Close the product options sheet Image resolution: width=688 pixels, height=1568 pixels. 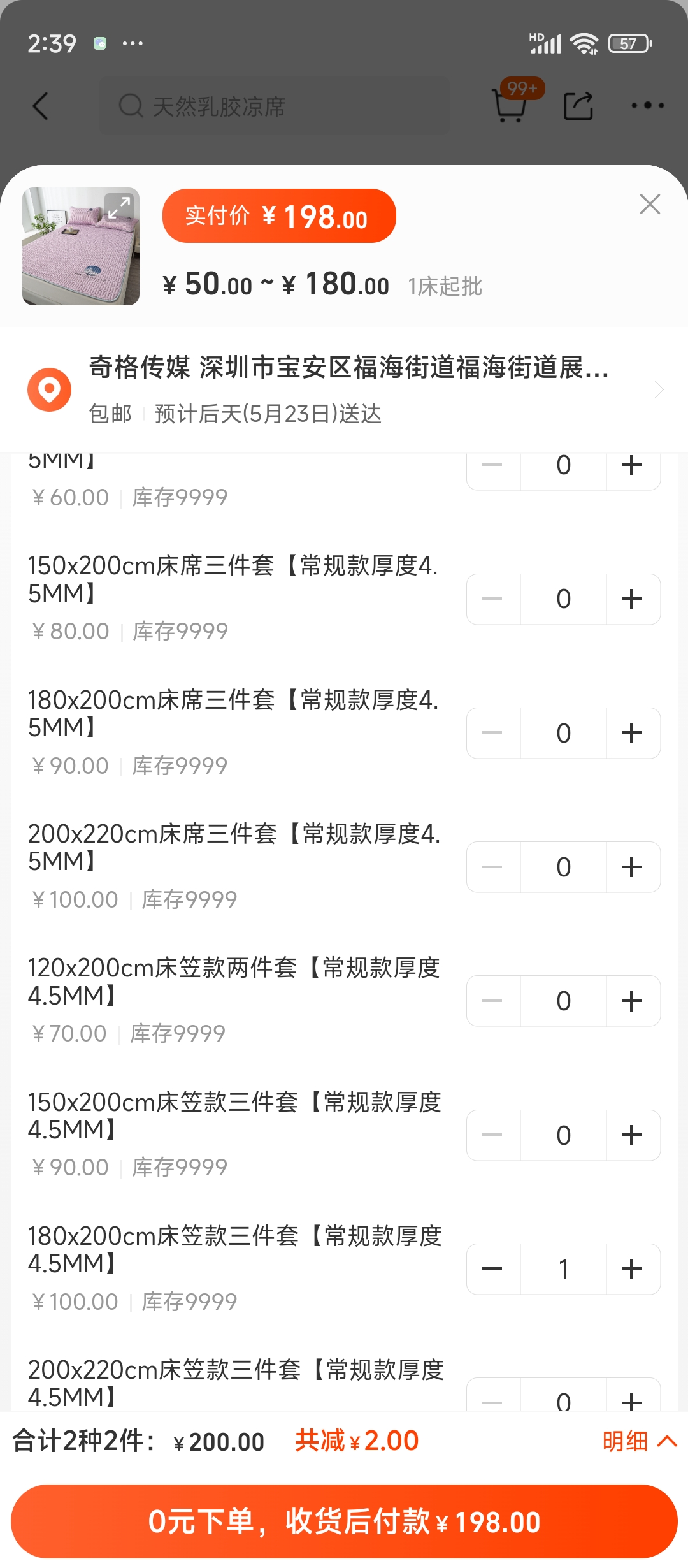[x=650, y=204]
